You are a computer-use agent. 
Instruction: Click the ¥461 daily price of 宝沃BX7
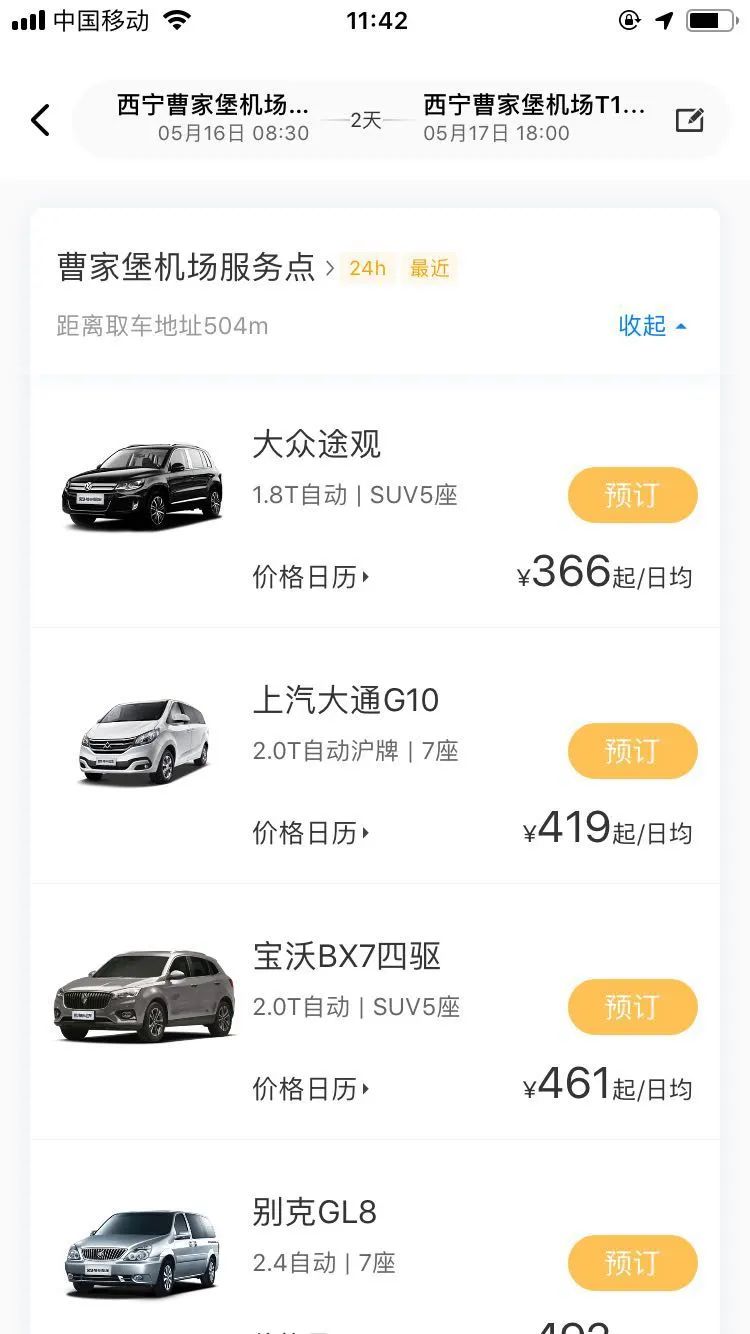575,1083
